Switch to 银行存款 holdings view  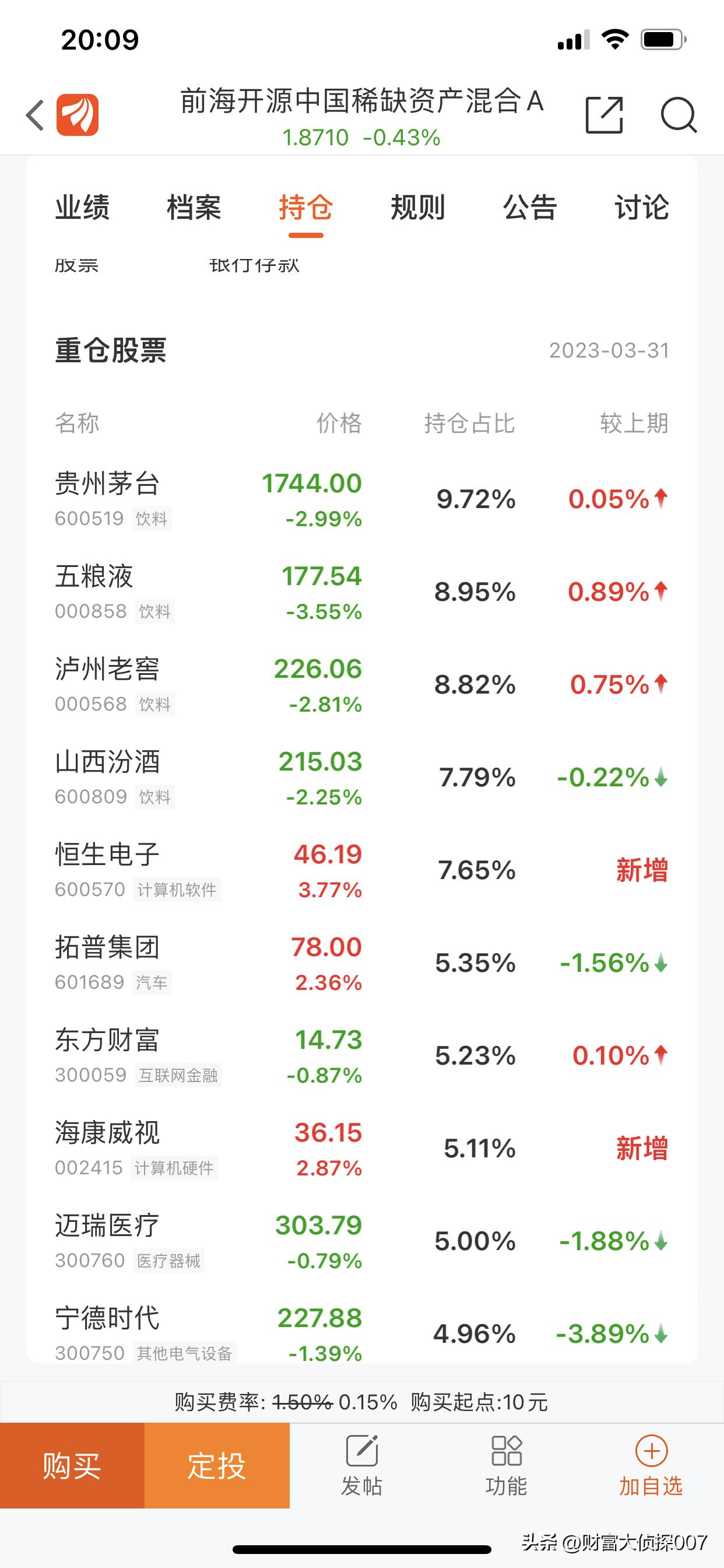[255, 266]
